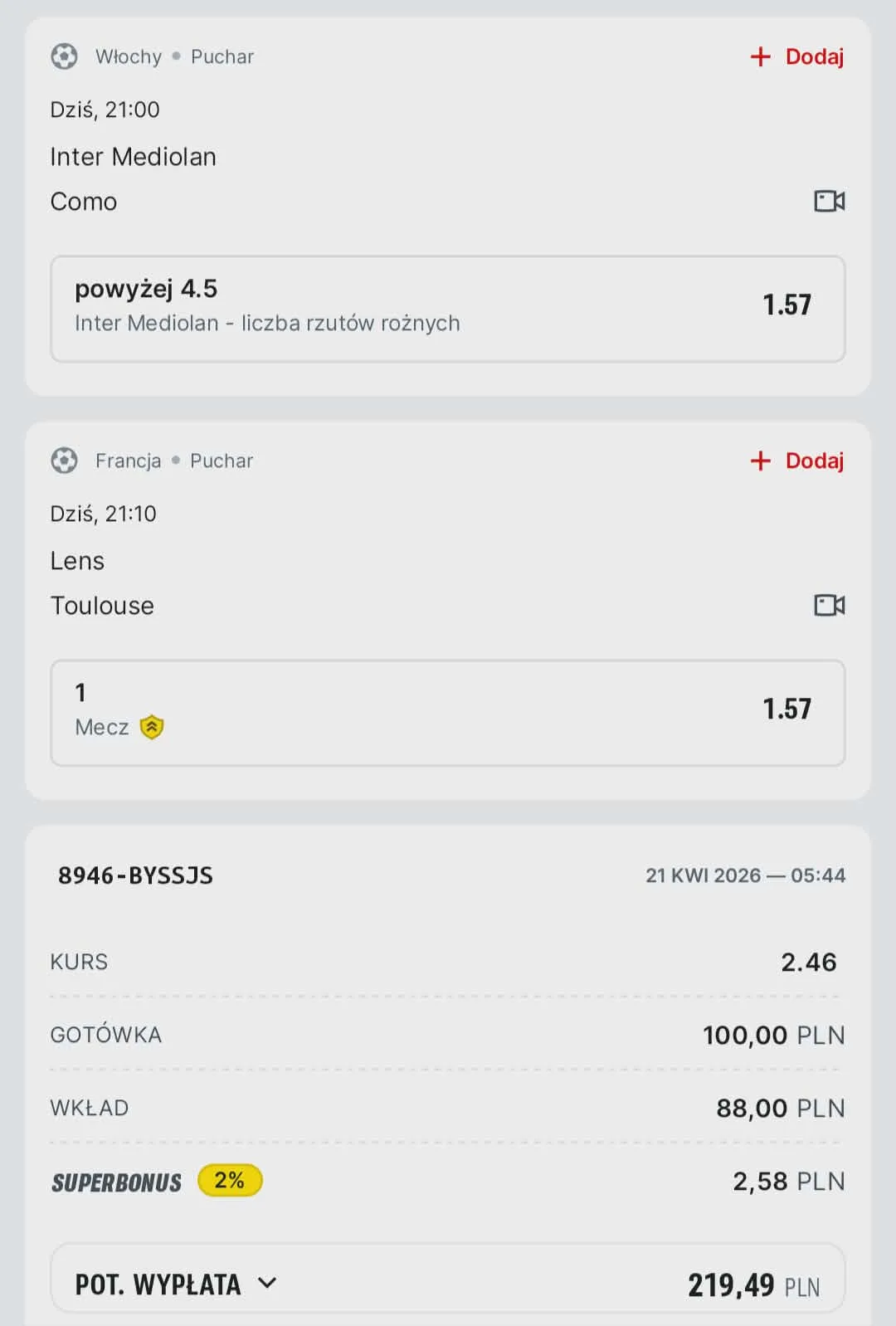The width and height of the screenshot is (896, 1326).
Task: Click the Puchar label under Włochy
Action: pyautogui.click(x=222, y=56)
